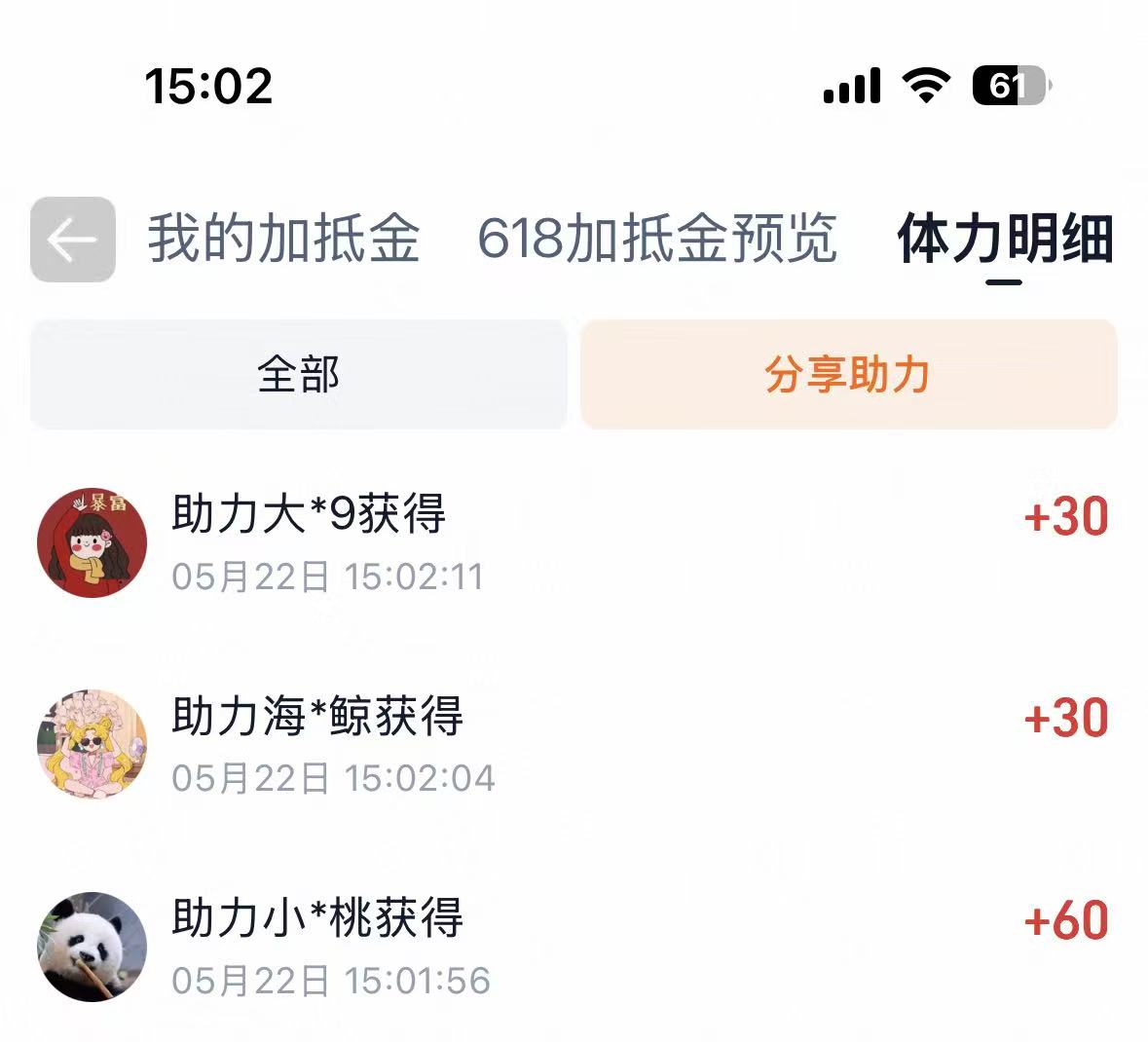The image size is (1148, 1042).
Task: Switch to the 我的加抵金 tab
Action: 284,238
